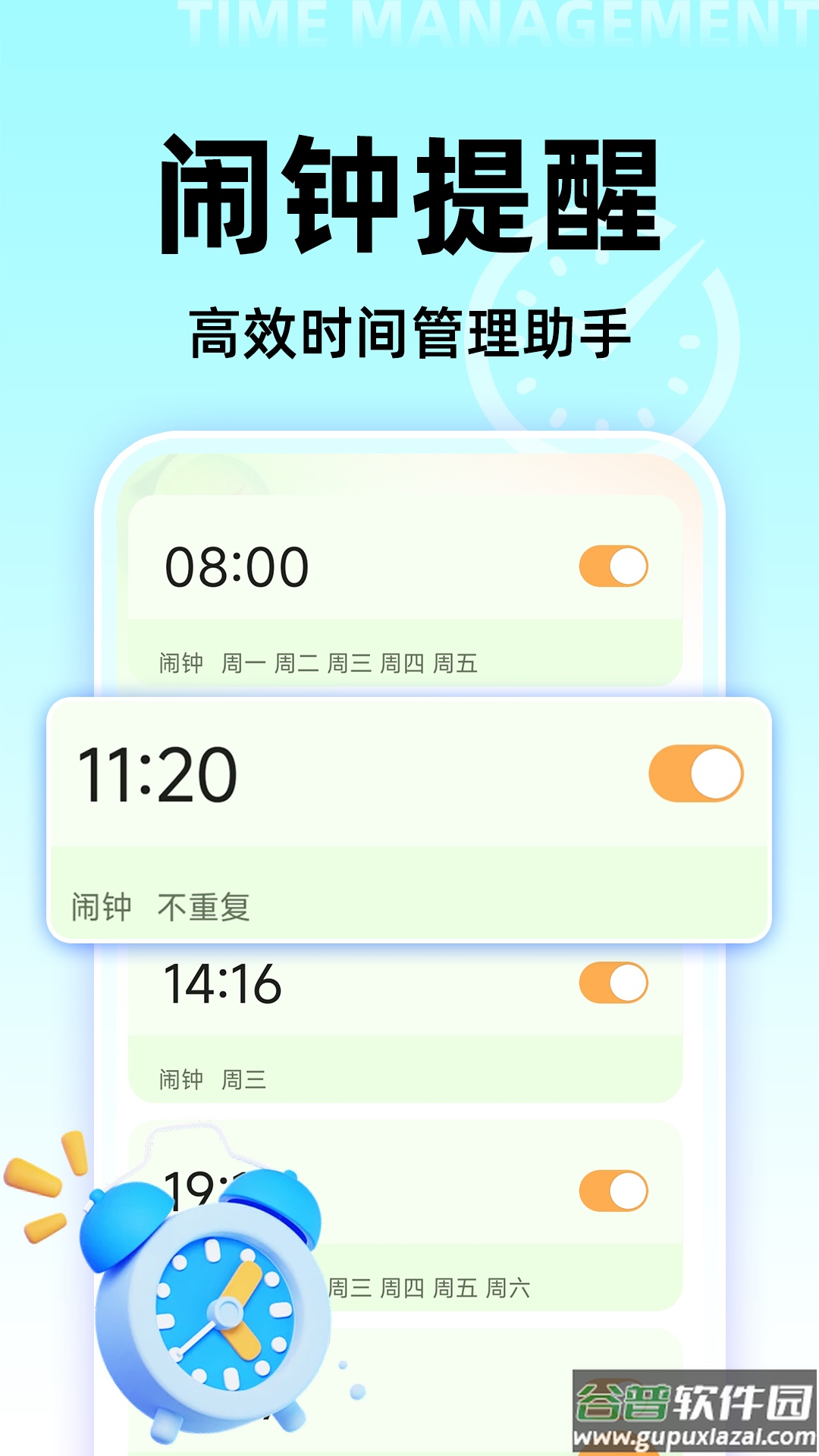Open the 不重复 repeat option

(x=205, y=906)
